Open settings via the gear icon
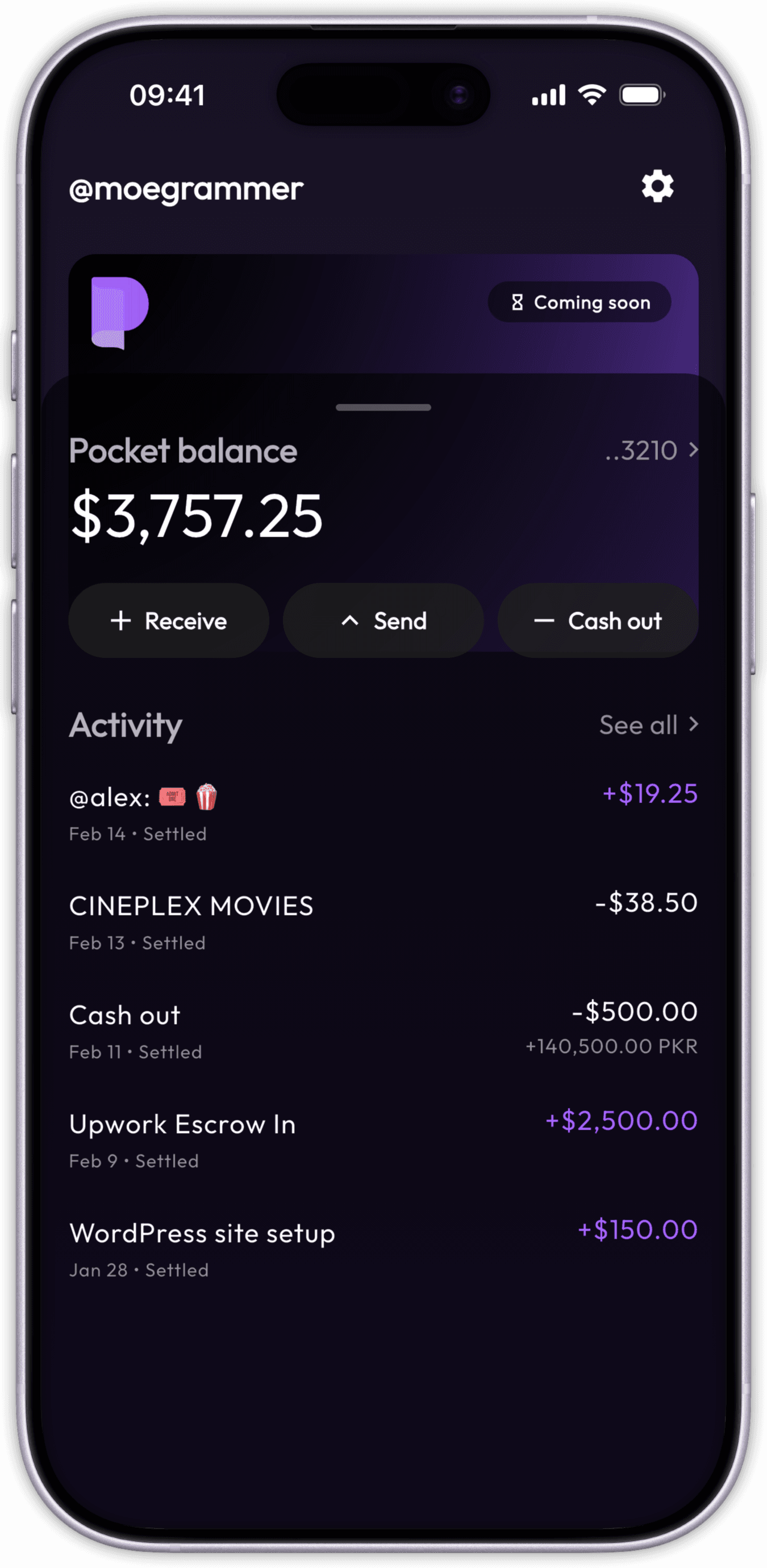 pos(657,187)
